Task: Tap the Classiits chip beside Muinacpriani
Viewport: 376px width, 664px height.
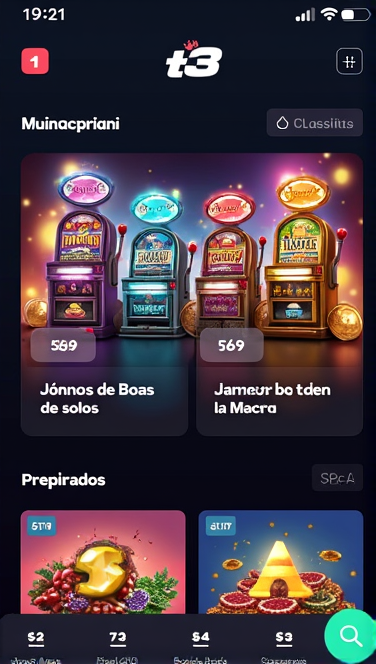Action: point(315,123)
